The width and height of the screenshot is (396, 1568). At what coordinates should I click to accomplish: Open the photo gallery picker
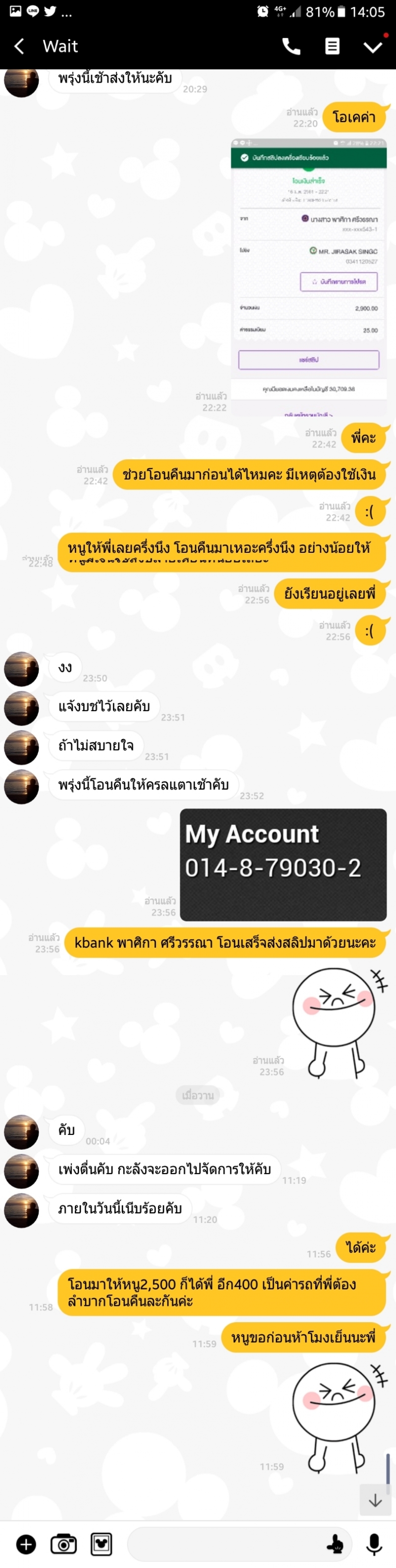[101, 1544]
